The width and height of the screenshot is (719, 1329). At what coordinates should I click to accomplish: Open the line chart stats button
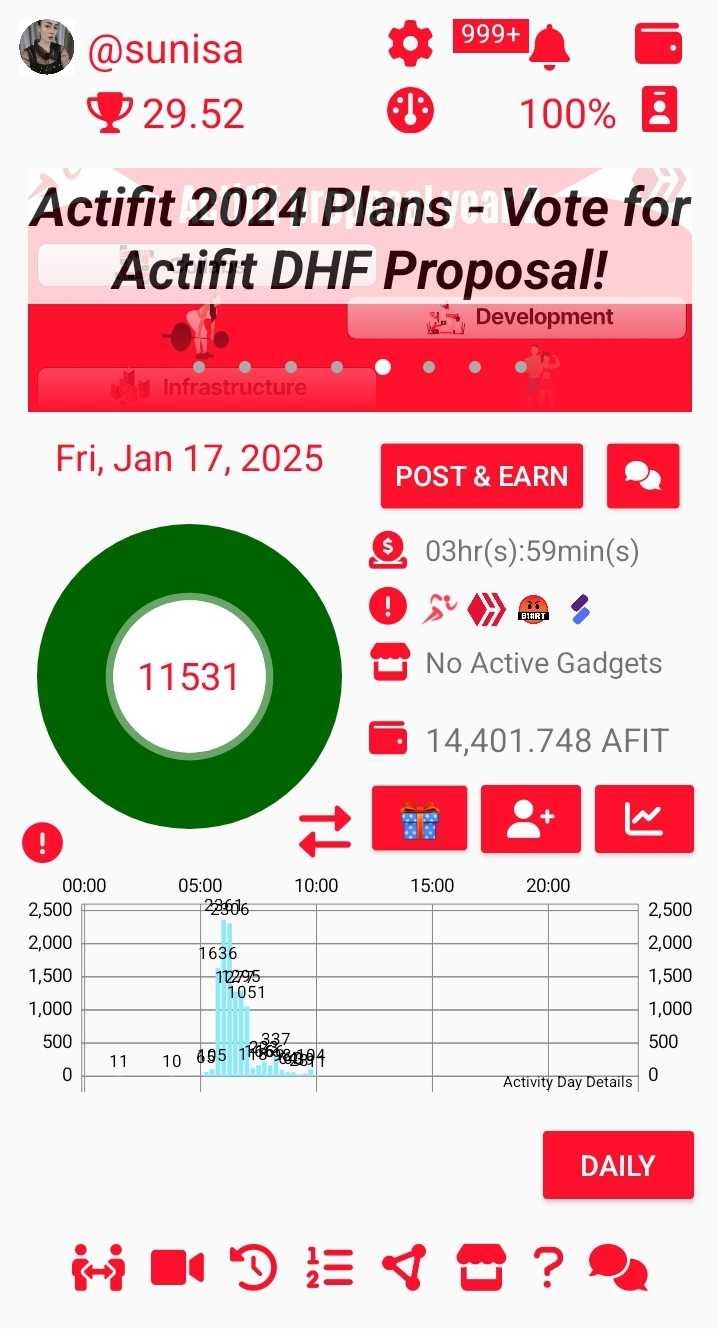coord(644,819)
